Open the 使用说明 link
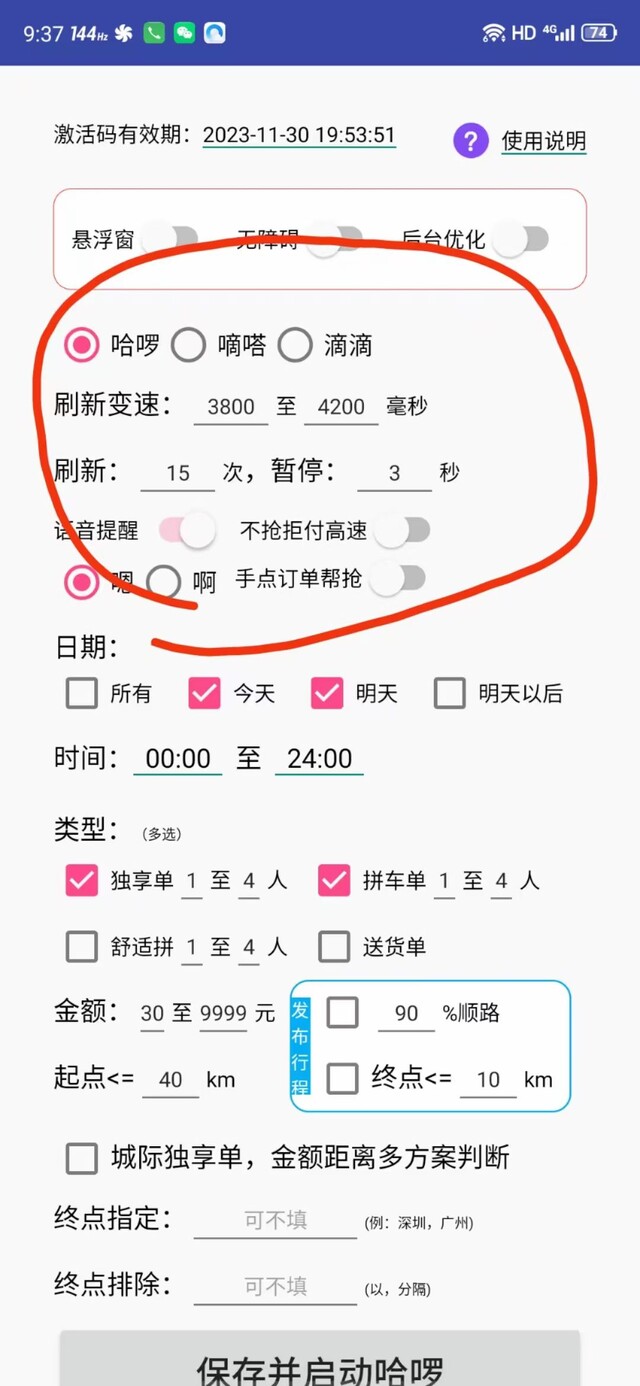640x1386 pixels. pos(543,141)
